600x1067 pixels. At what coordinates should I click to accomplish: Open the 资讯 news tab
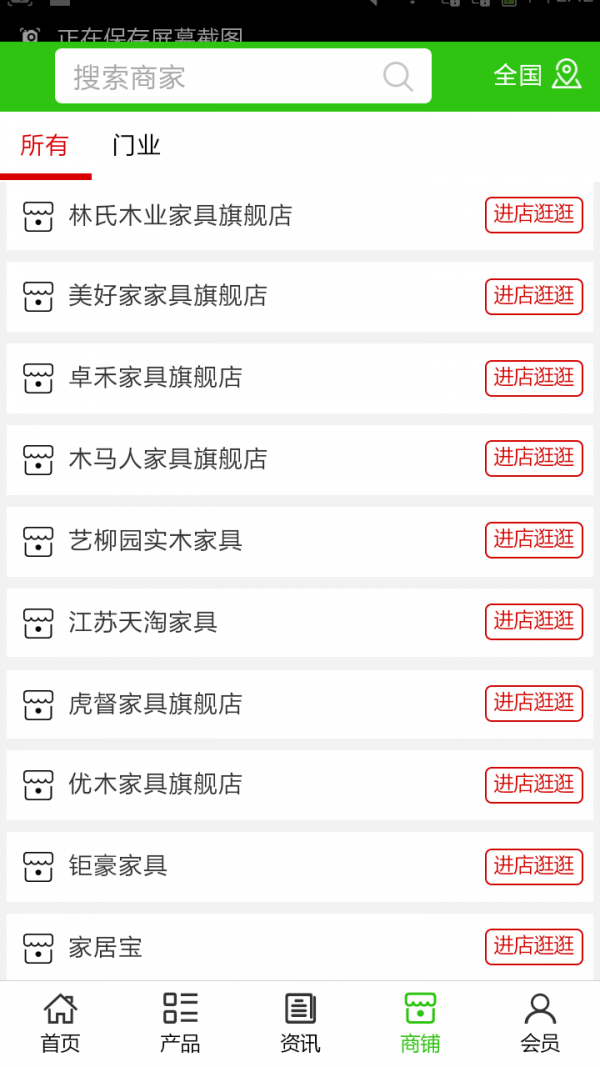pyautogui.click(x=300, y=1023)
